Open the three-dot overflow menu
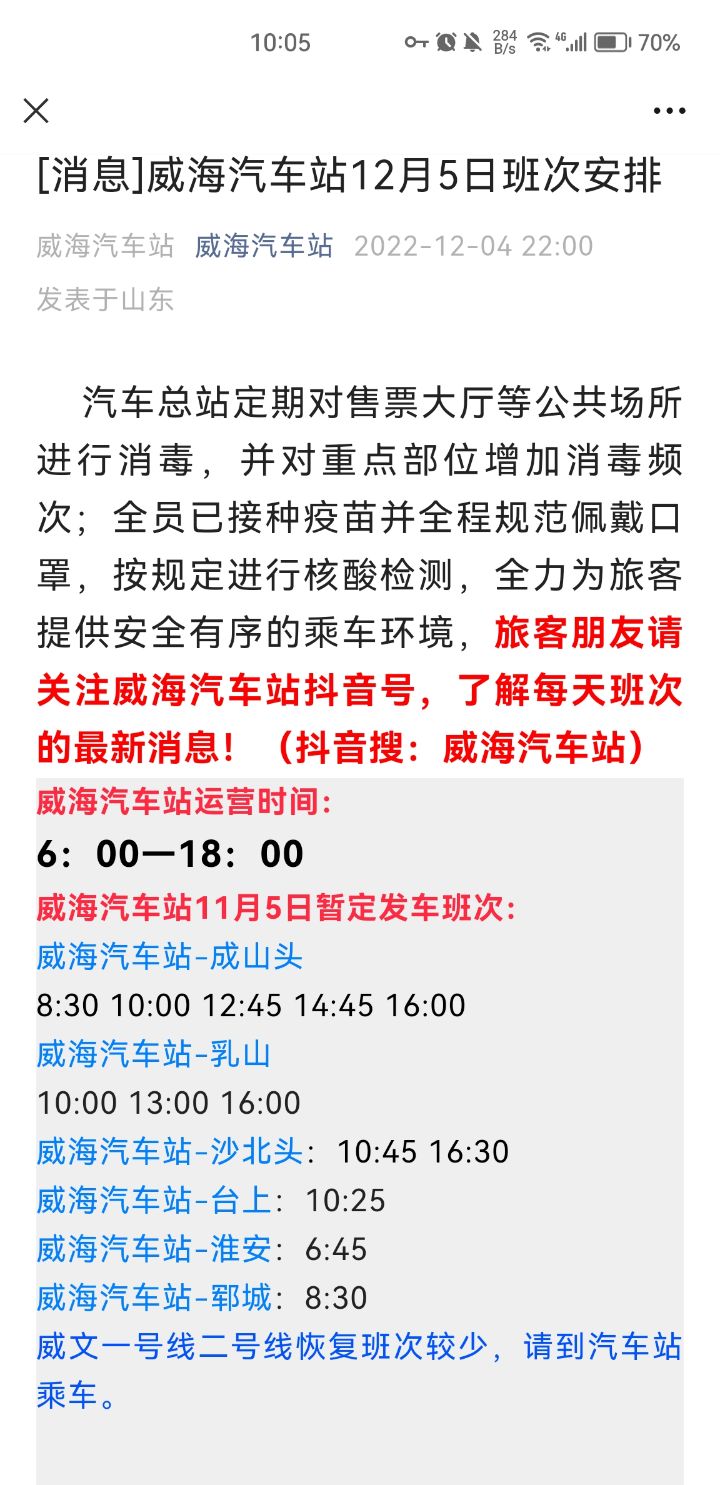The image size is (720, 1485). click(x=669, y=110)
